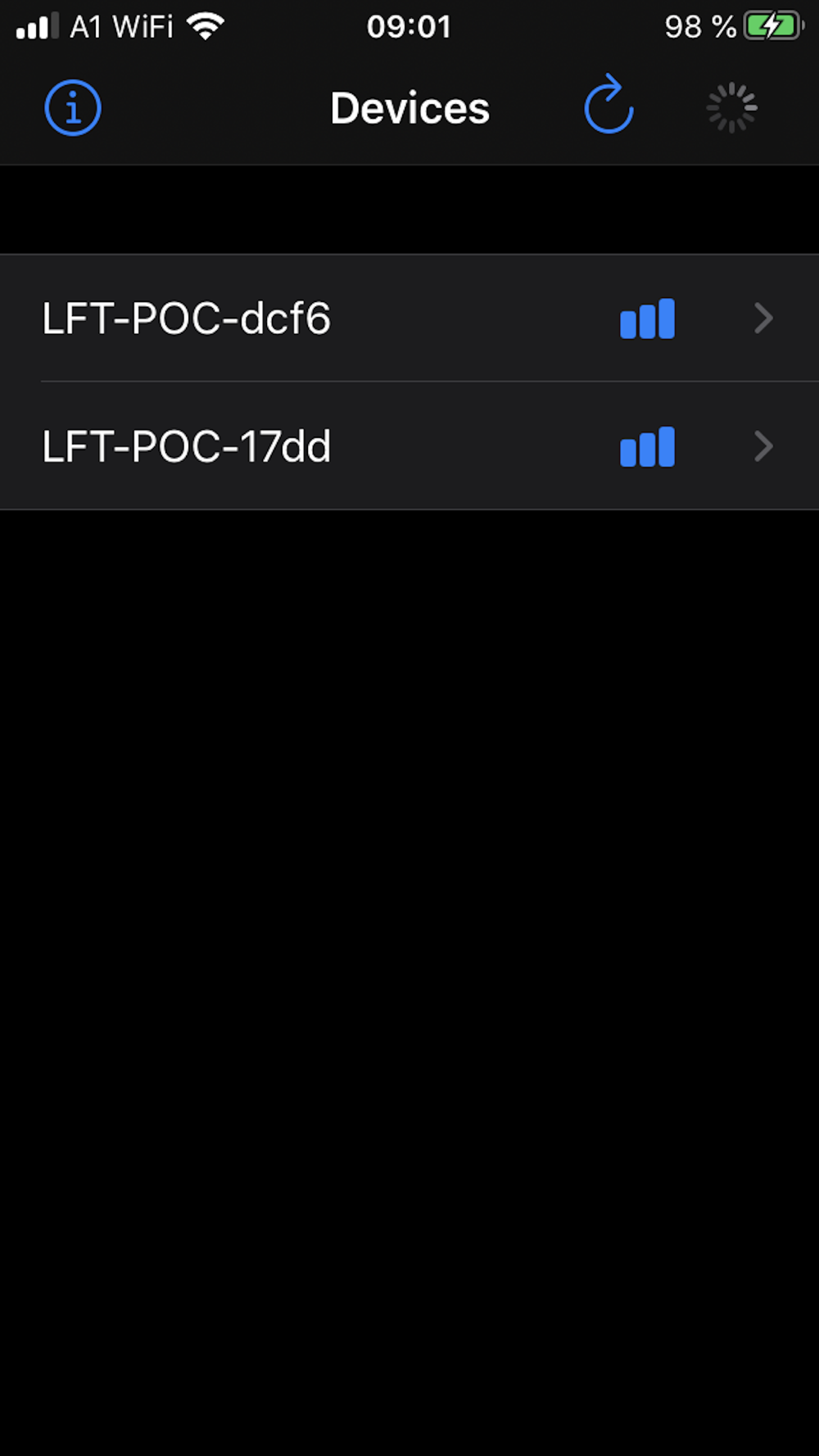This screenshot has width=819, height=1456.
Task: Open device LFT-POC-dcf6
Action: point(409,318)
